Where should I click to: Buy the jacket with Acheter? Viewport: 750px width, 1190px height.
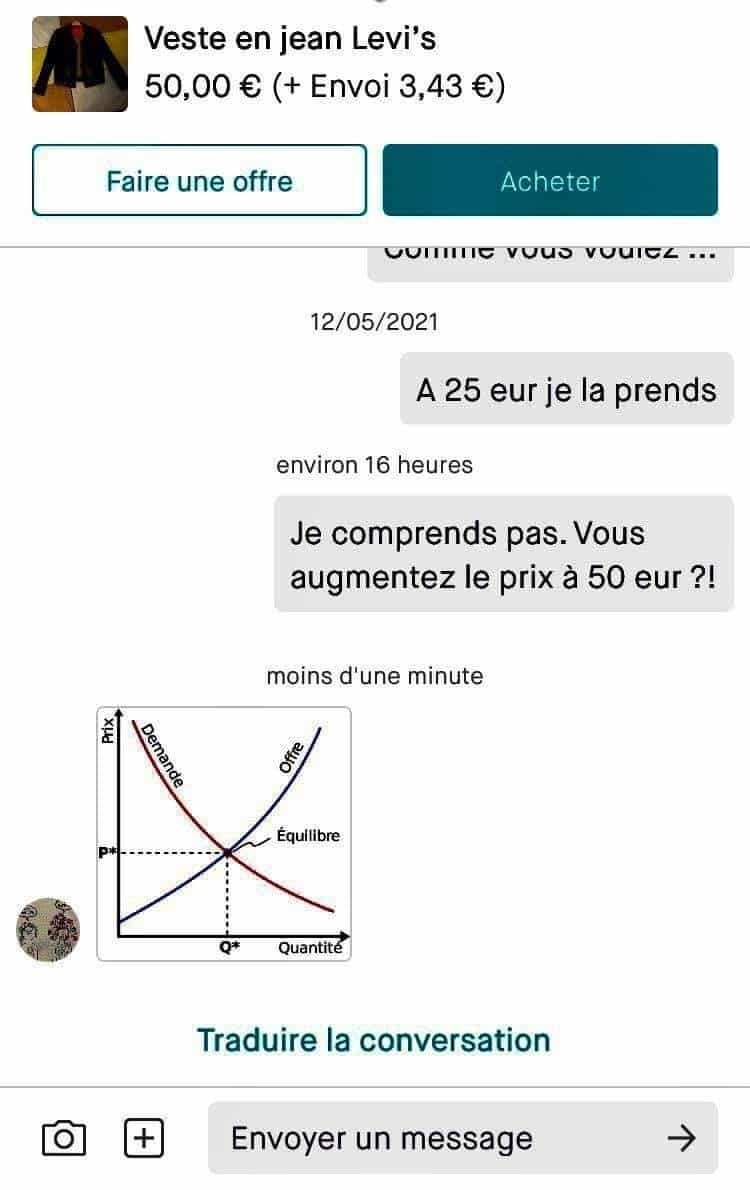pyautogui.click(x=550, y=181)
